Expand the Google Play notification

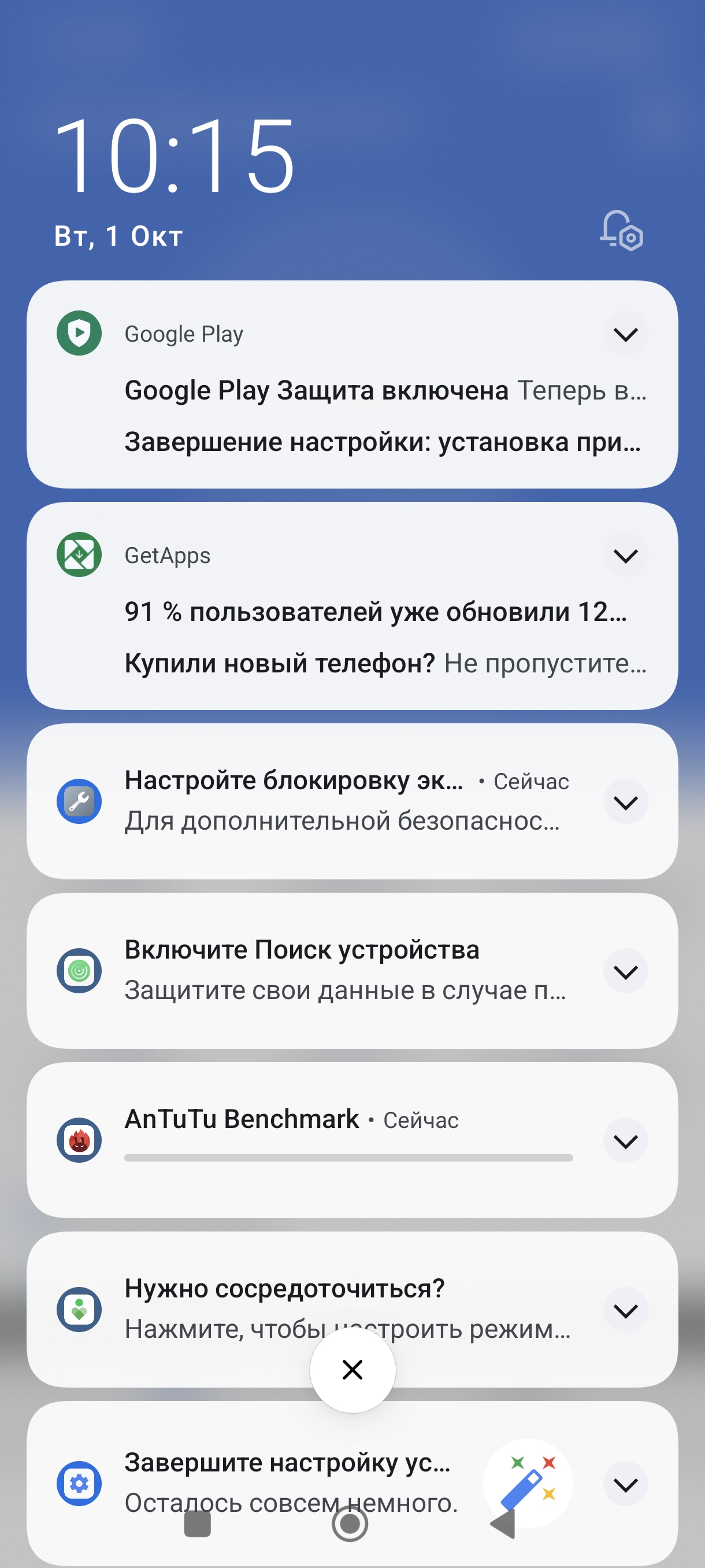[x=625, y=334]
